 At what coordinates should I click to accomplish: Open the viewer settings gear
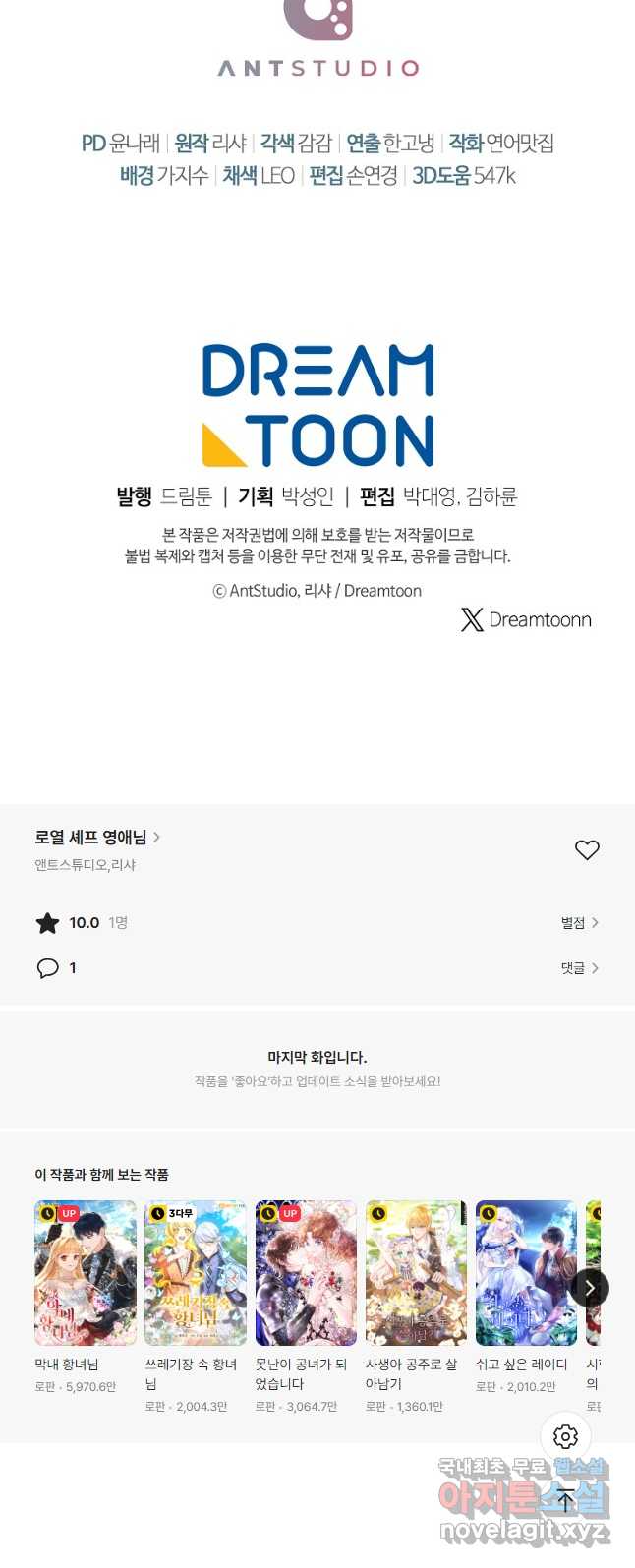tap(565, 1436)
